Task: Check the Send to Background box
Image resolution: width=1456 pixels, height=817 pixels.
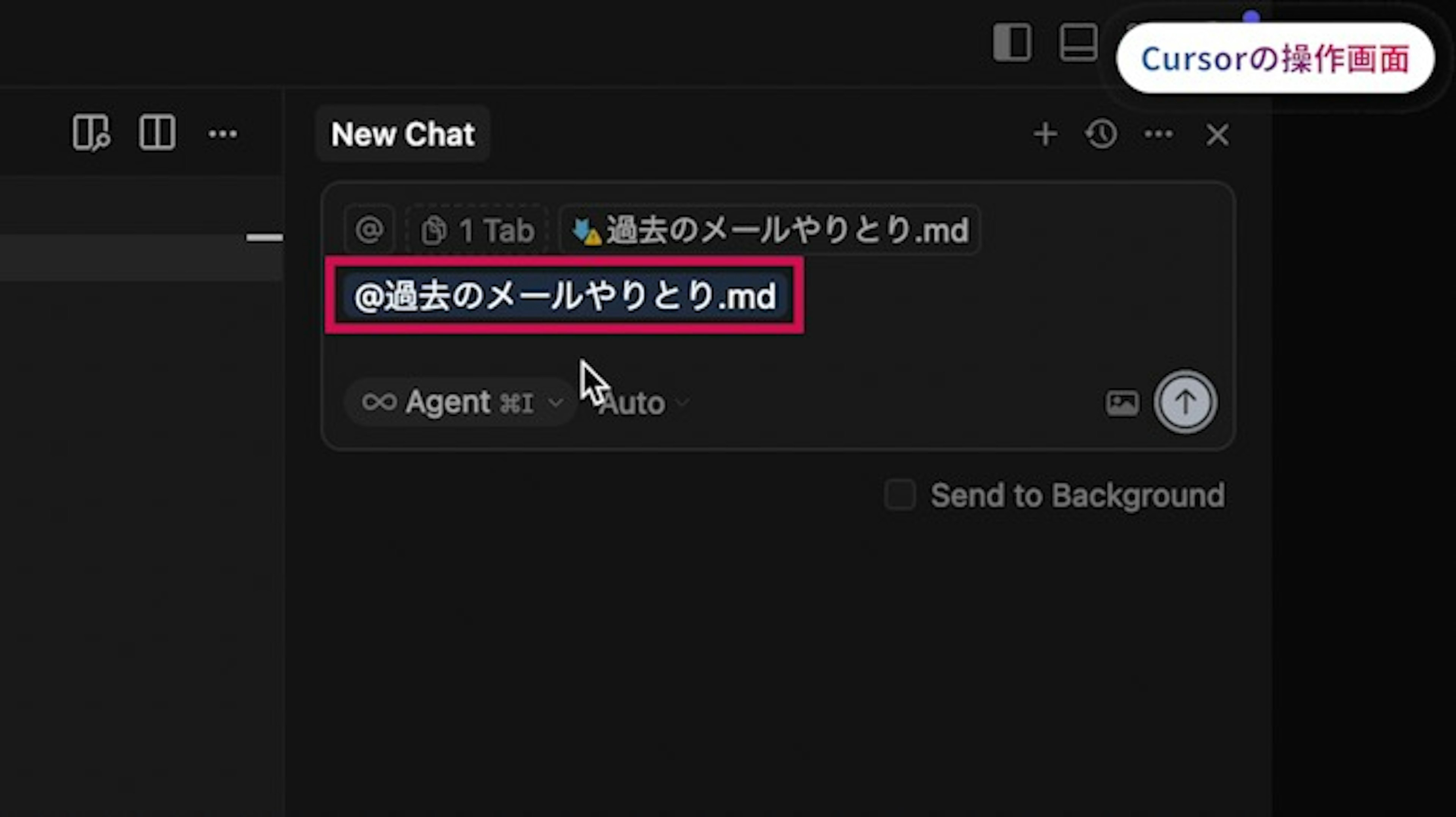Action: coord(900,495)
